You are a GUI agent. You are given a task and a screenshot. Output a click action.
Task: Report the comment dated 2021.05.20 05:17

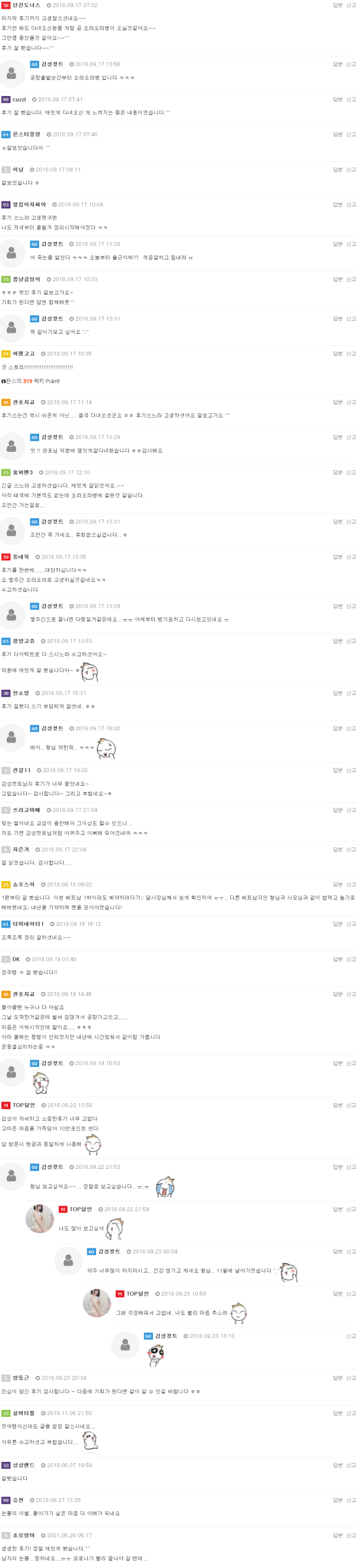coord(351,1535)
